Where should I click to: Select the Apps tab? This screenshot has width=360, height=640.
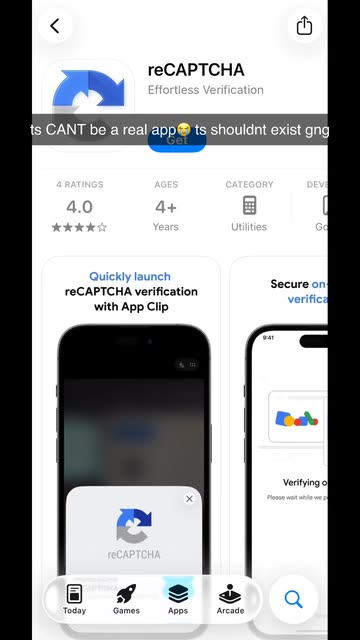(x=178, y=599)
